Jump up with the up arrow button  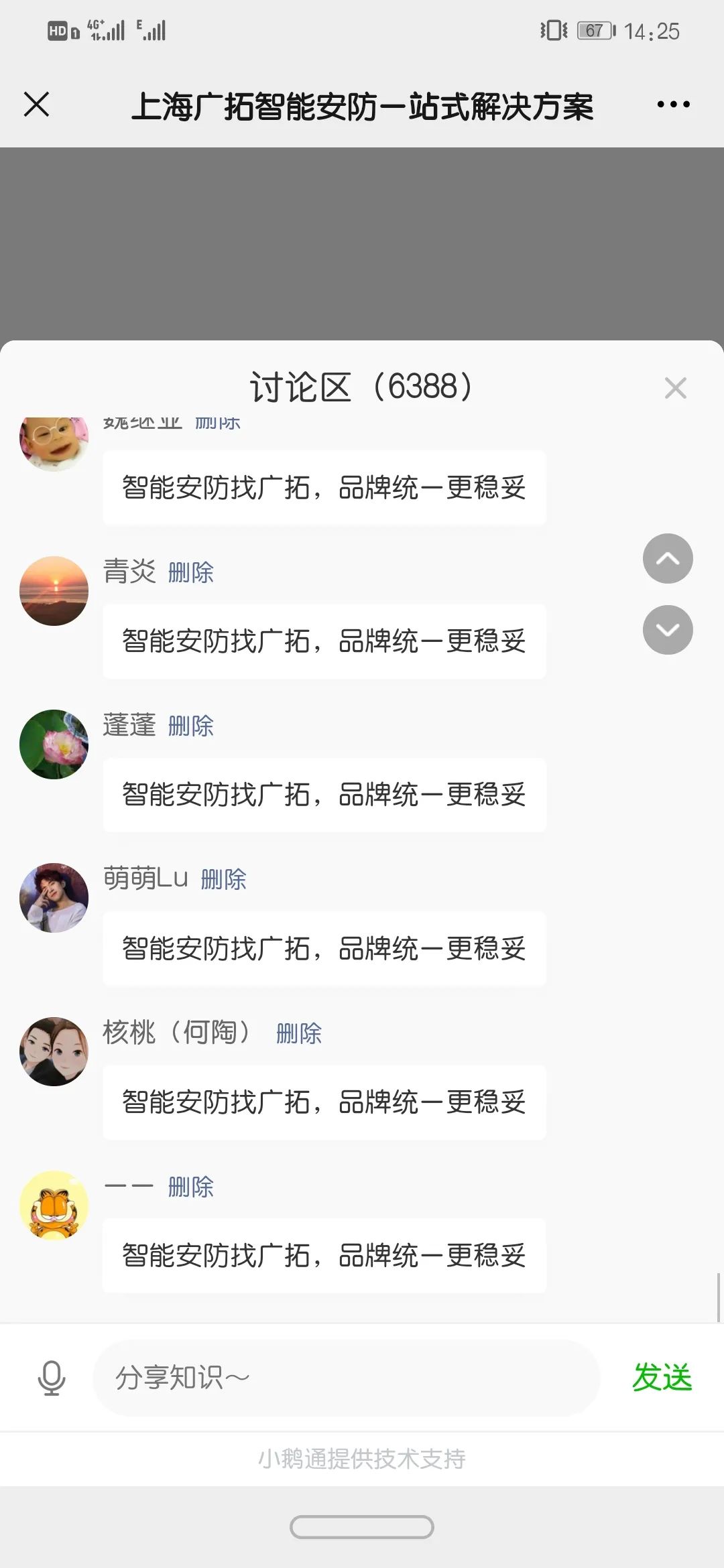[668, 559]
